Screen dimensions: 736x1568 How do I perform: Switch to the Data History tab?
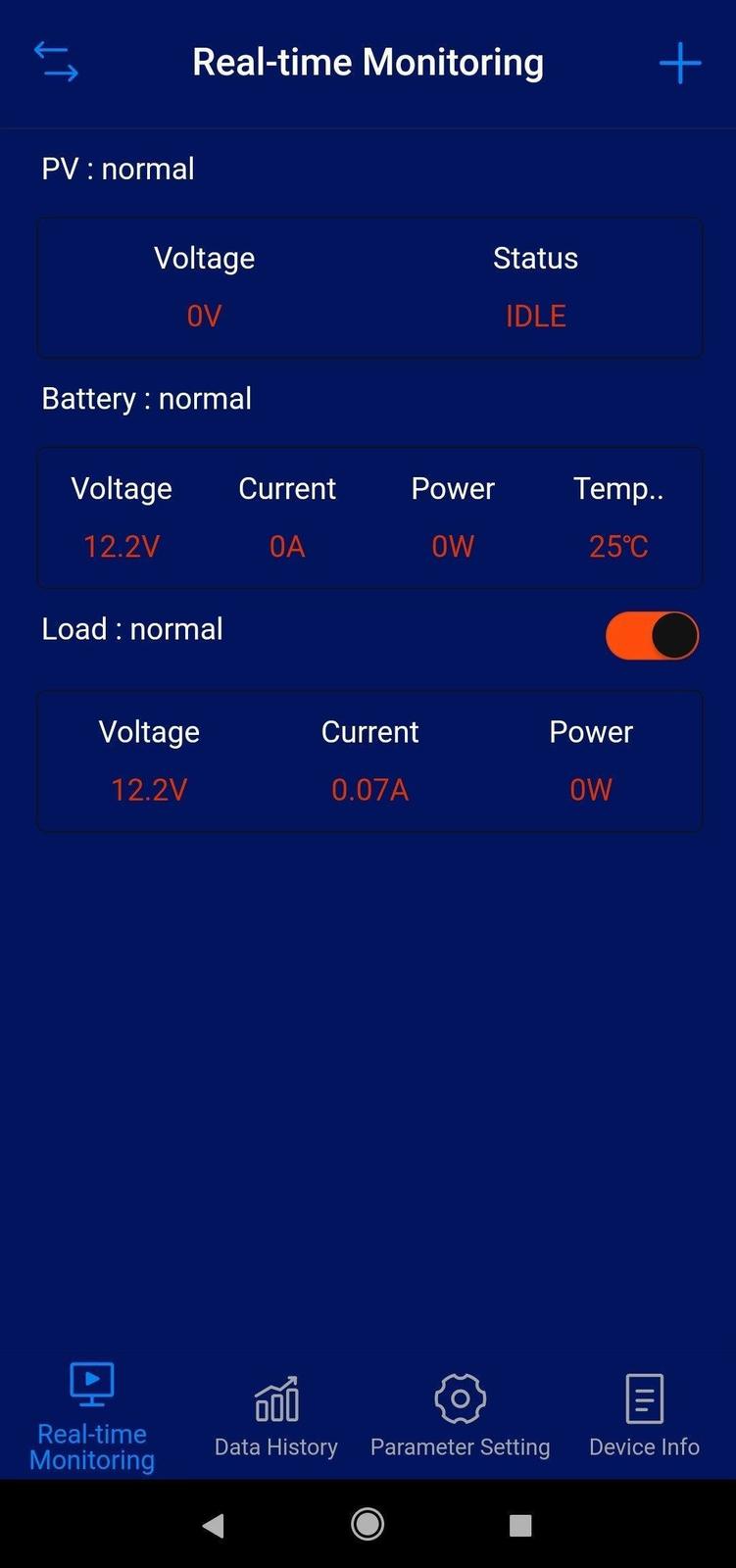click(276, 1416)
